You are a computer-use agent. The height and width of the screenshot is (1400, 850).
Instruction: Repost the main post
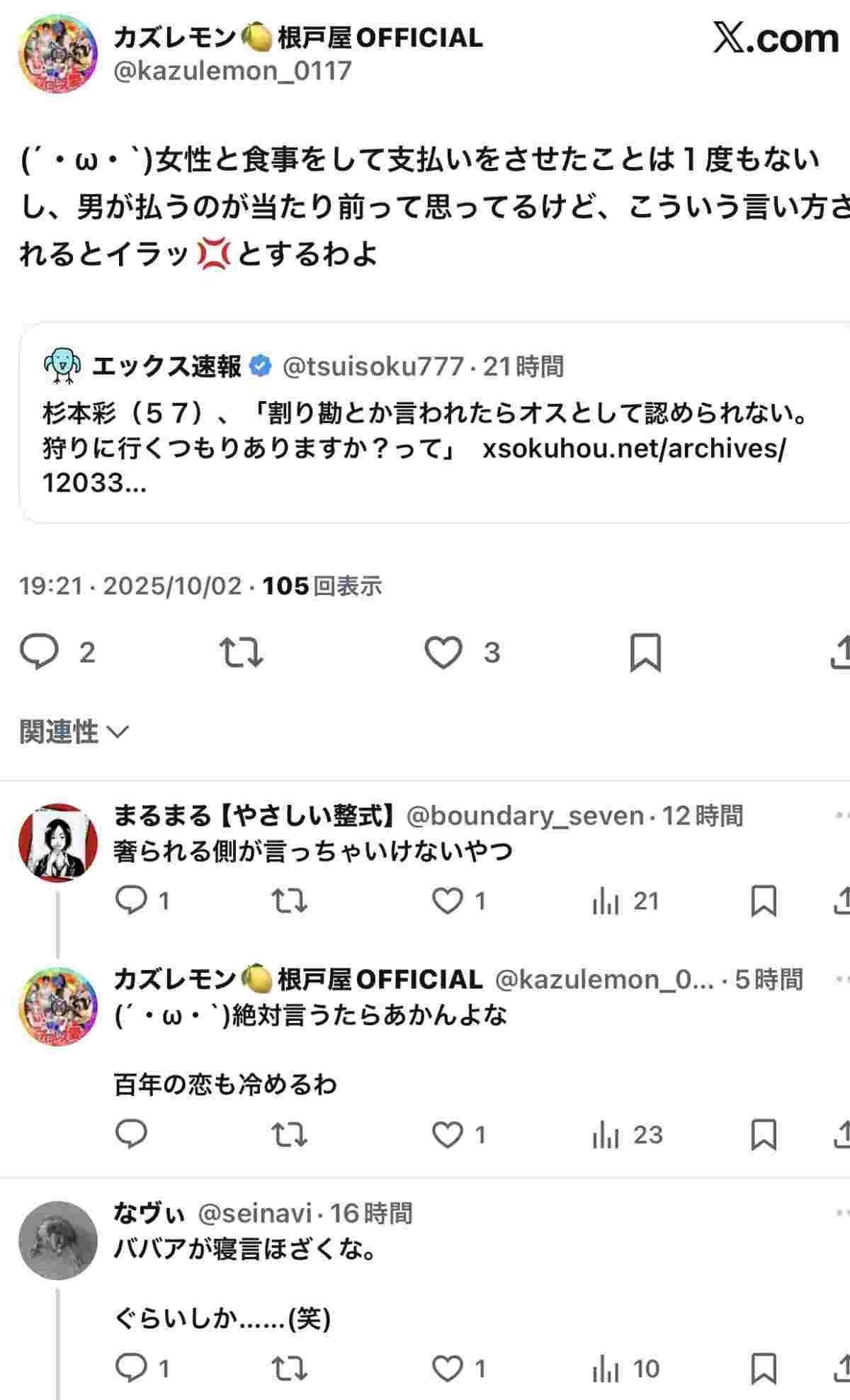pos(241,652)
